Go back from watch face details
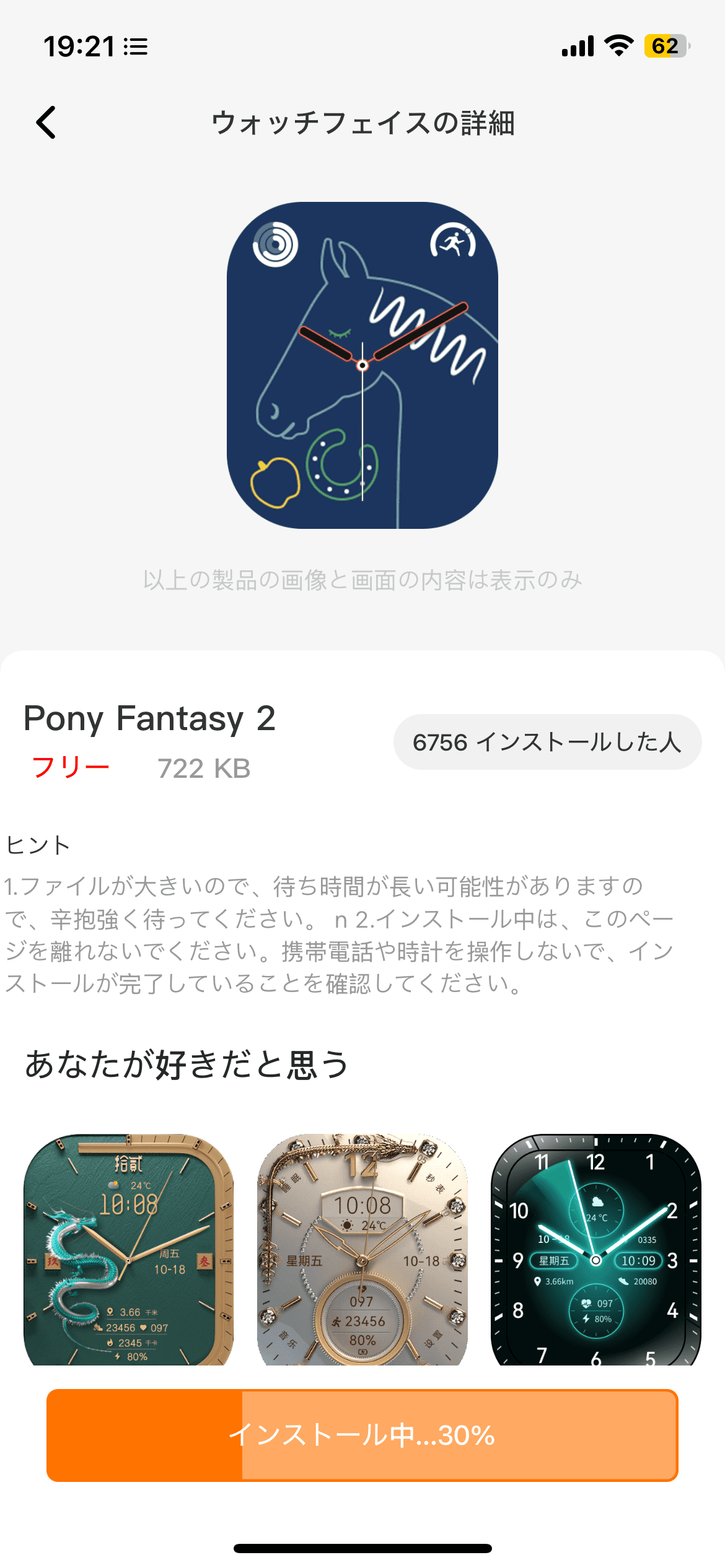725x1568 pixels. click(46, 122)
